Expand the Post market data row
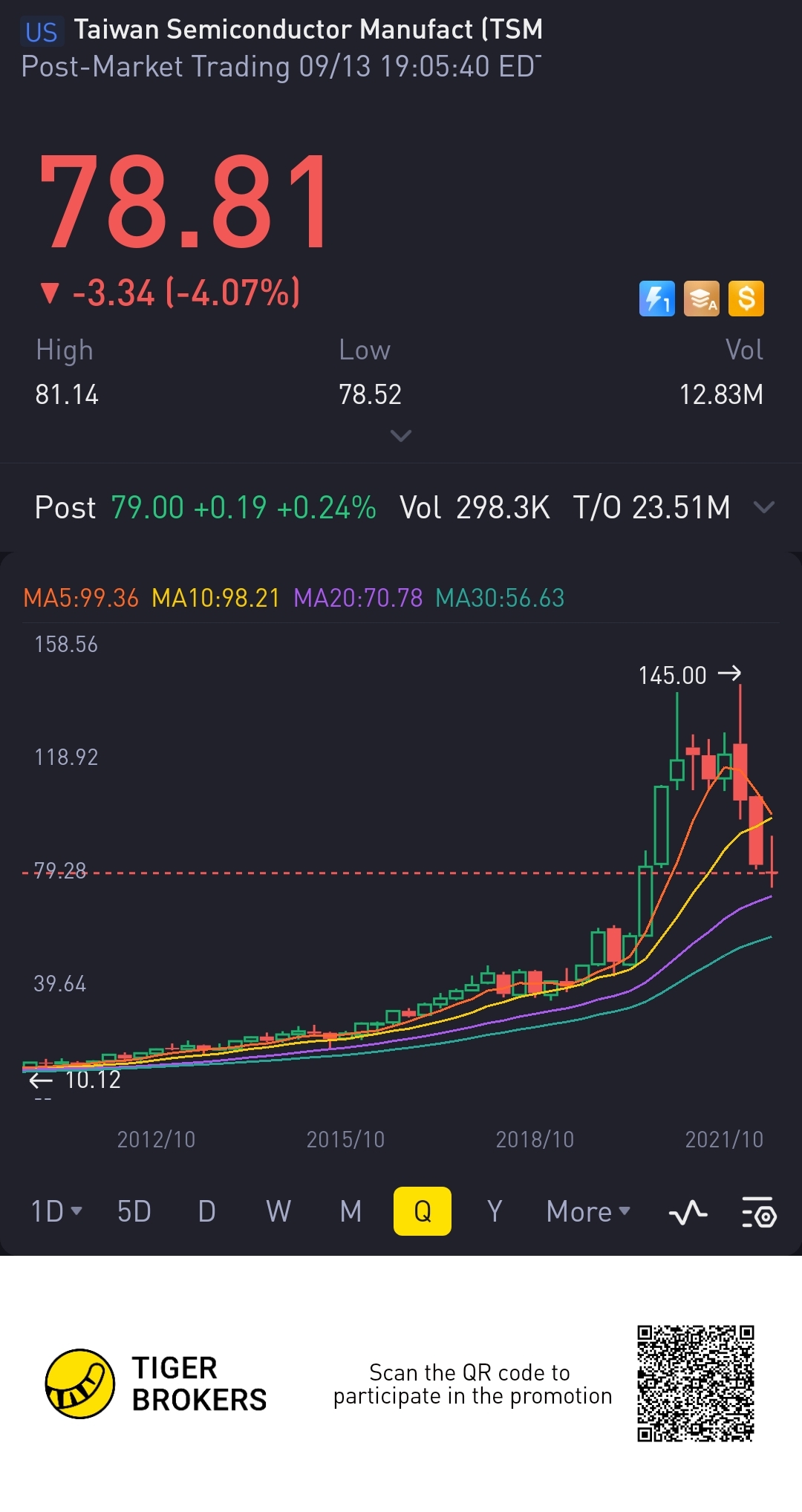The image size is (802, 1512). pyautogui.click(x=763, y=507)
